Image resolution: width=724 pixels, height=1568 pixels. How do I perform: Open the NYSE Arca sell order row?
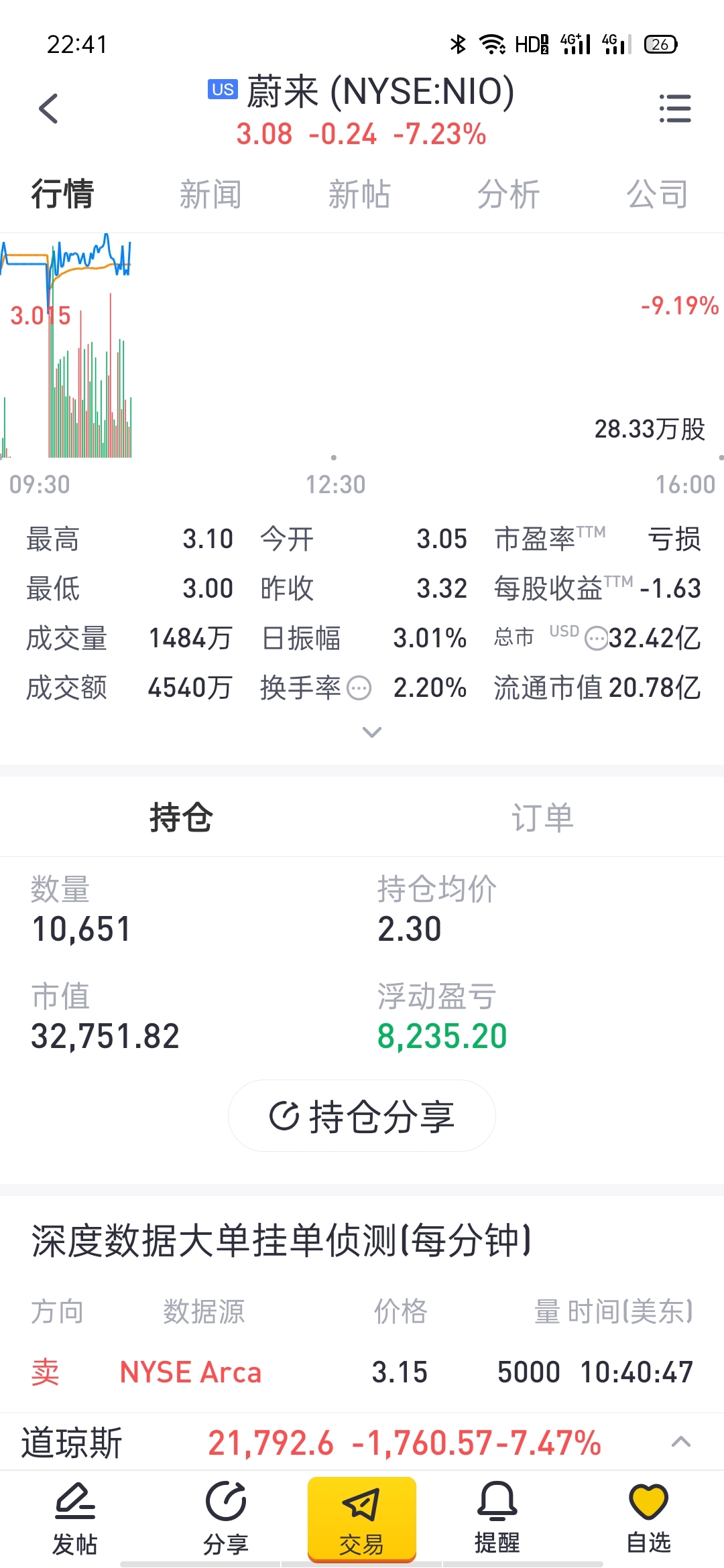(362, 1372)
